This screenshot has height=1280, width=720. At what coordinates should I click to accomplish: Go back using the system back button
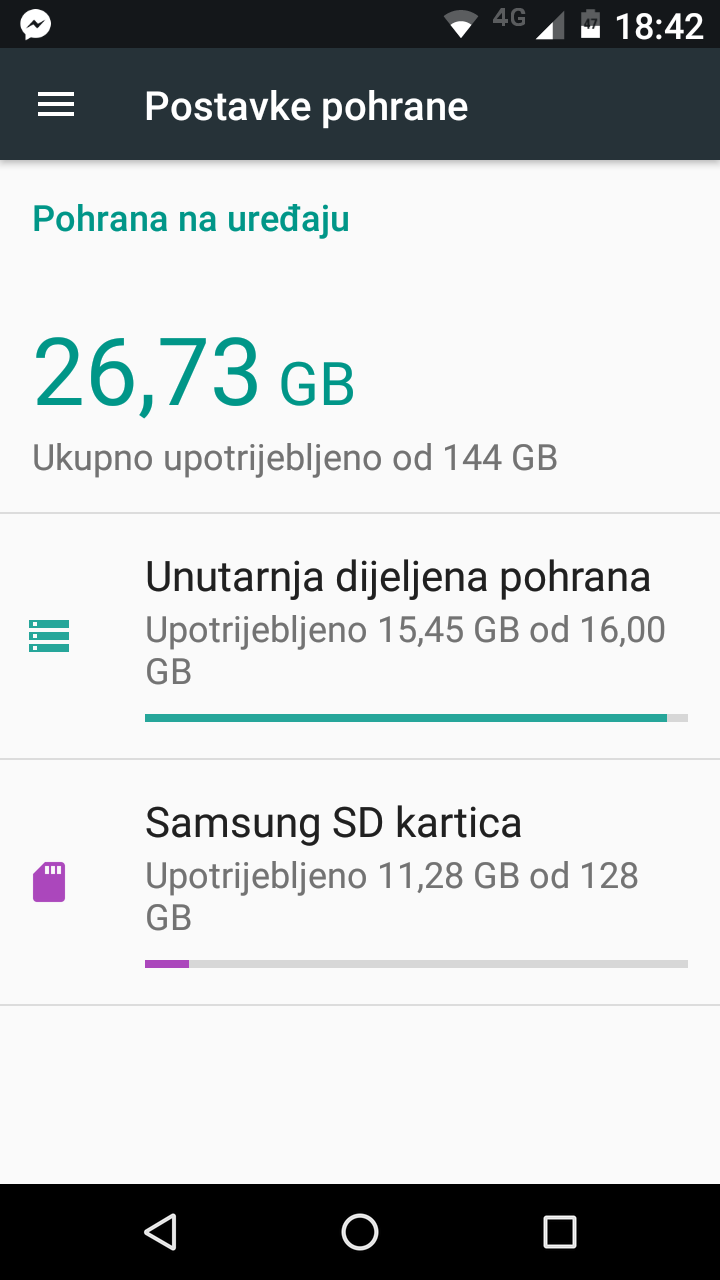click(x=160, y=1231)
